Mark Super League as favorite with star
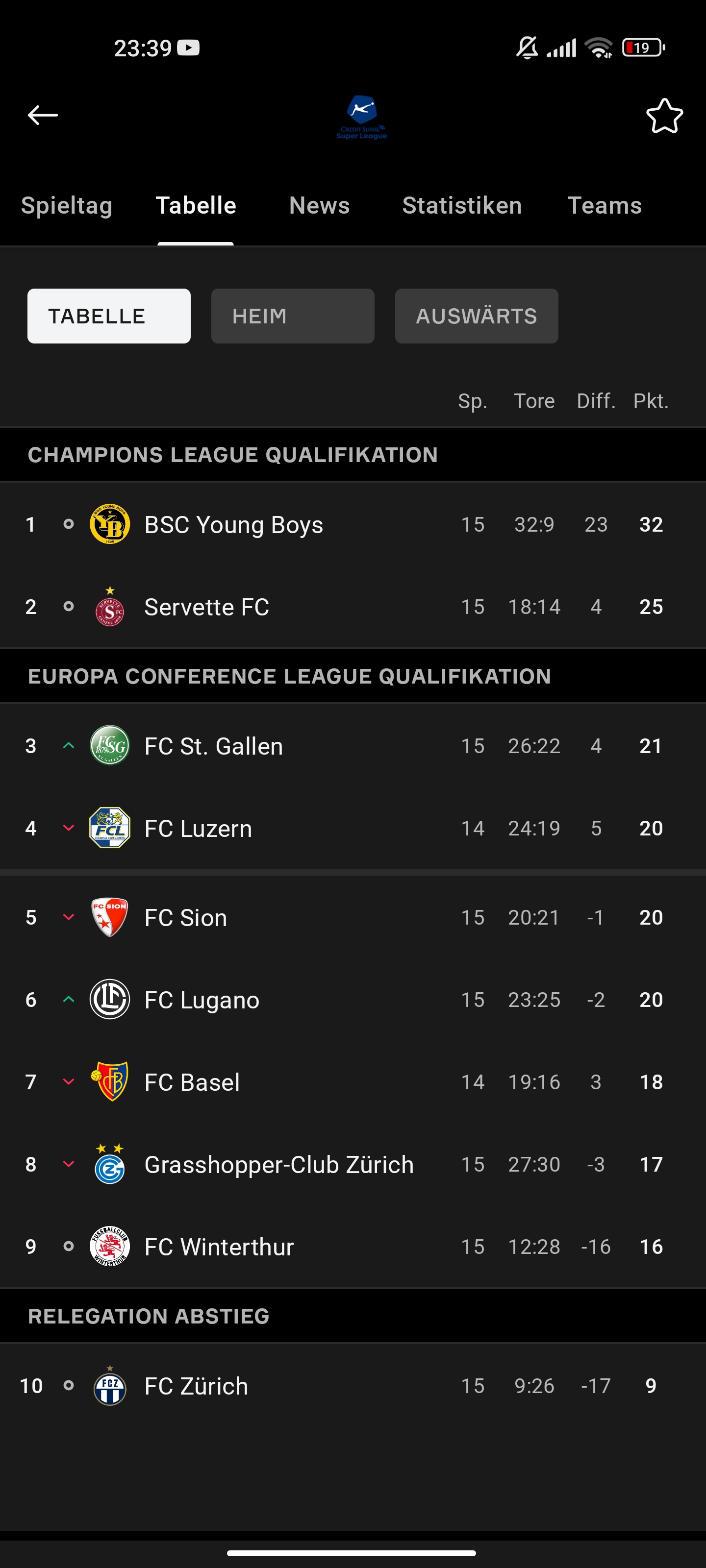 tap(664, 116)
